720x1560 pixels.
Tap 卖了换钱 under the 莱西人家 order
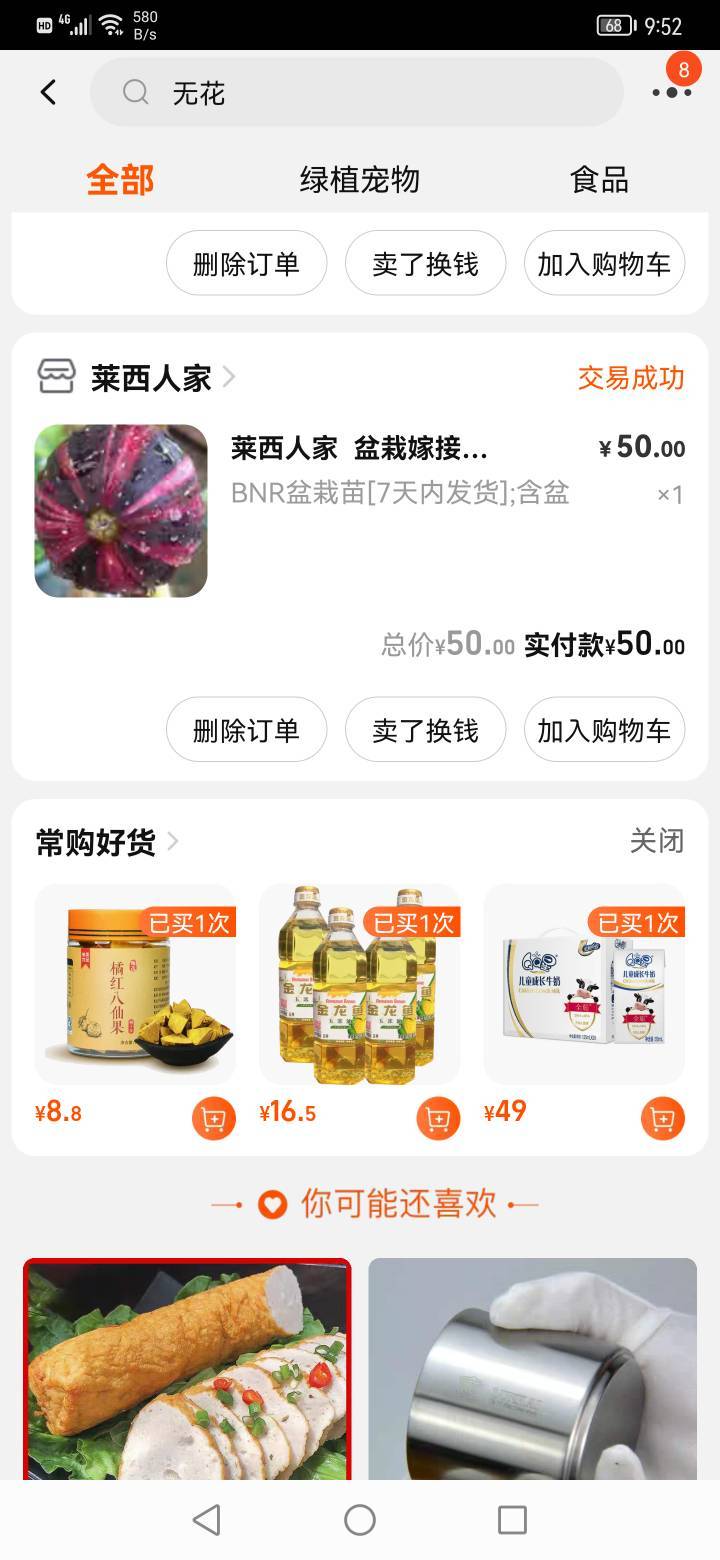[425, 730]
